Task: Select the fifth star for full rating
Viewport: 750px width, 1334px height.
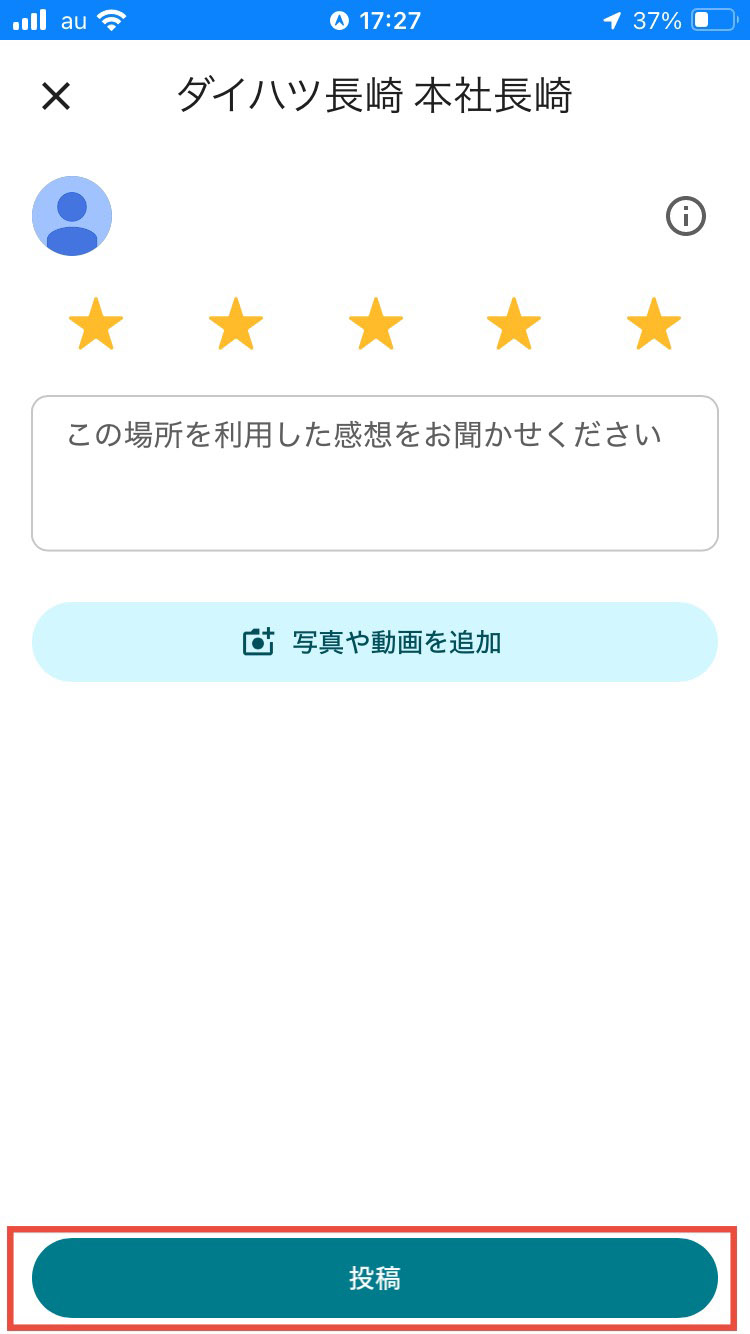Action: (x=654, y=323)
